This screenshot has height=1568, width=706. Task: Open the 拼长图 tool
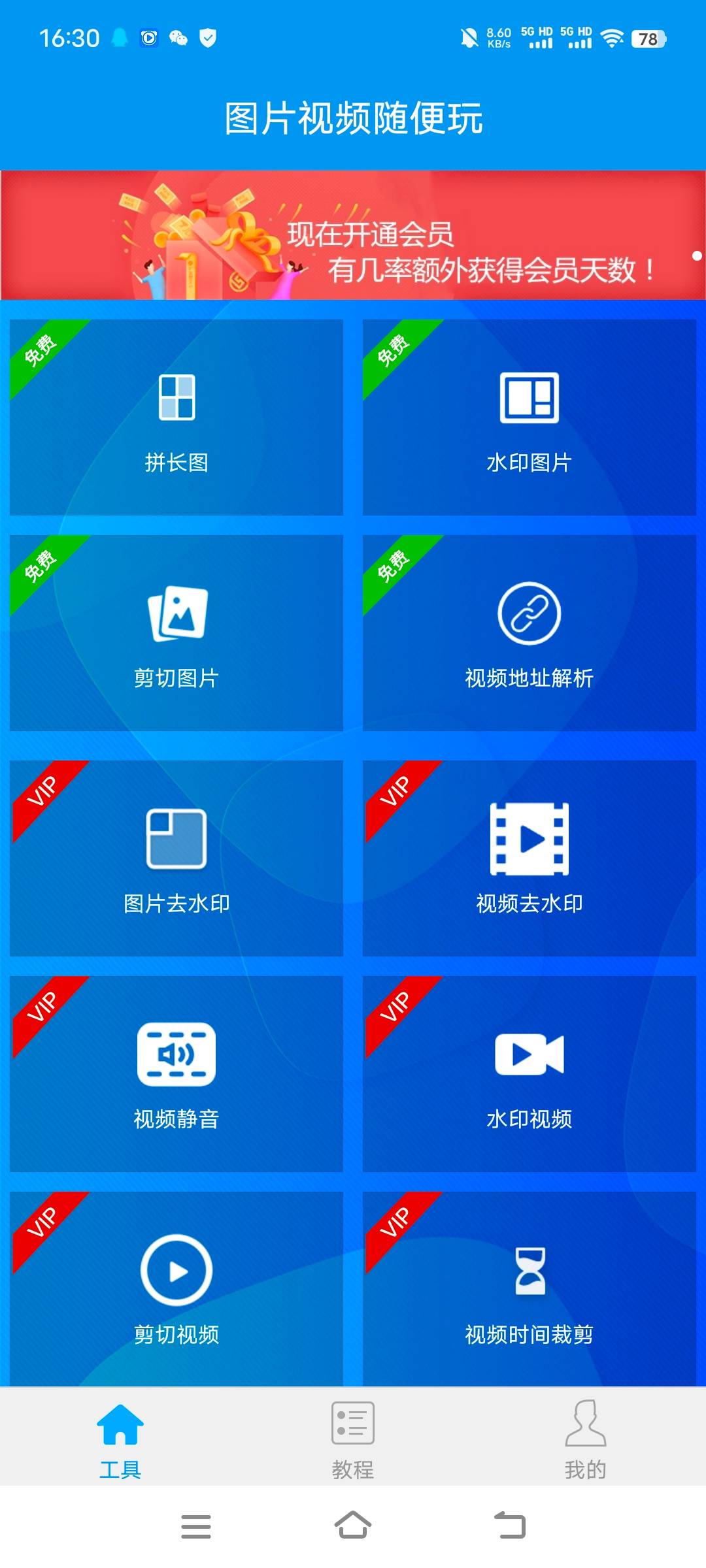[x=176, y=418]
